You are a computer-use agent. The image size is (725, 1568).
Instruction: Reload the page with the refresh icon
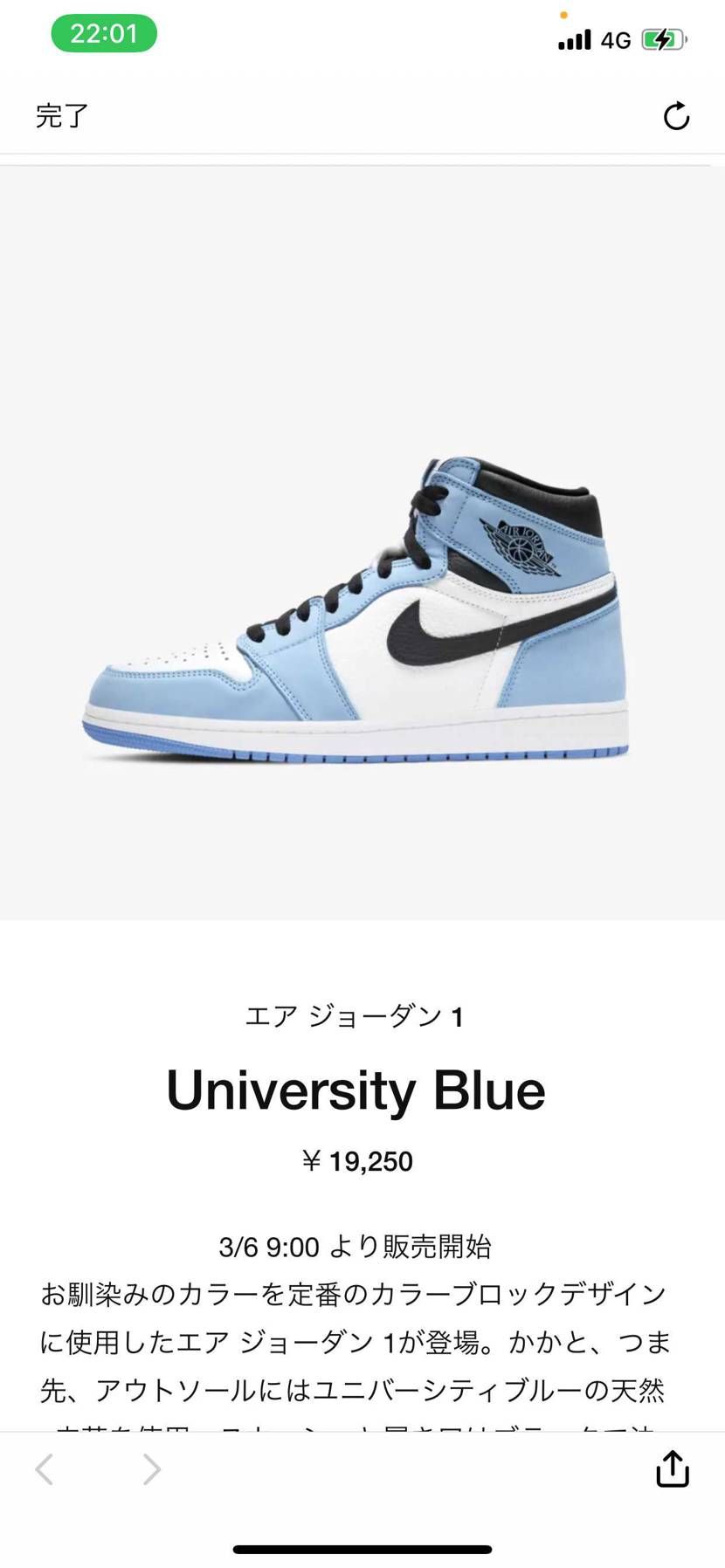(x=676, y=116)
